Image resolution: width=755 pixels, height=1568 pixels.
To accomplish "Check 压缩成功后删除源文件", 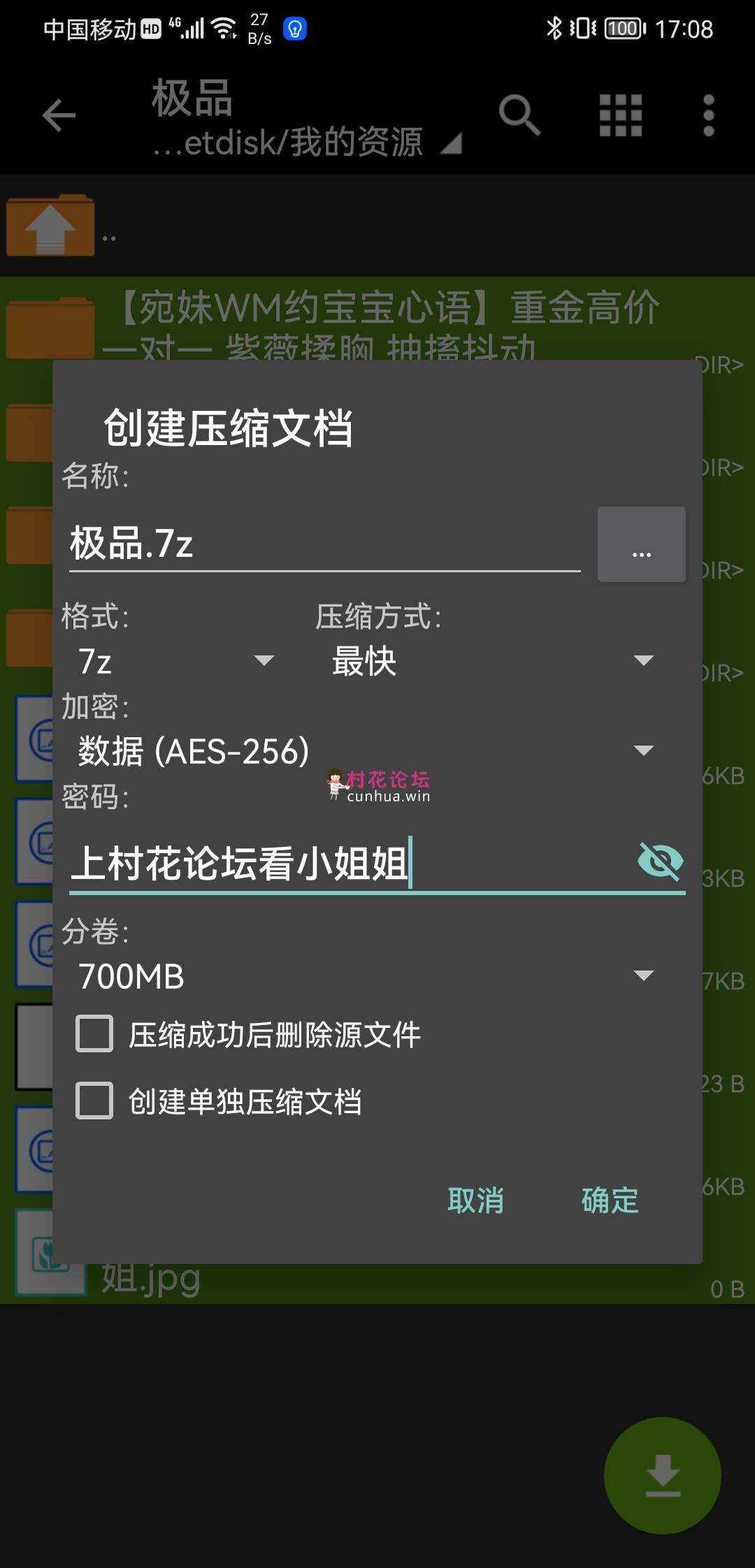I will (x=94, y=1034).
